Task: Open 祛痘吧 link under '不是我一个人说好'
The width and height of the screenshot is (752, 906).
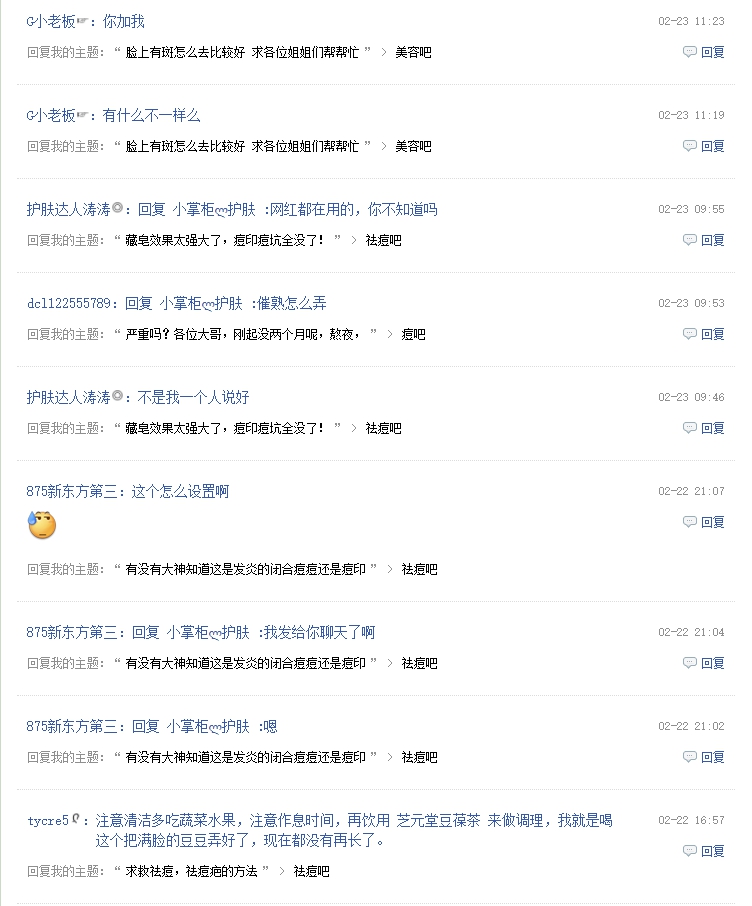Action: click(383, 428)
